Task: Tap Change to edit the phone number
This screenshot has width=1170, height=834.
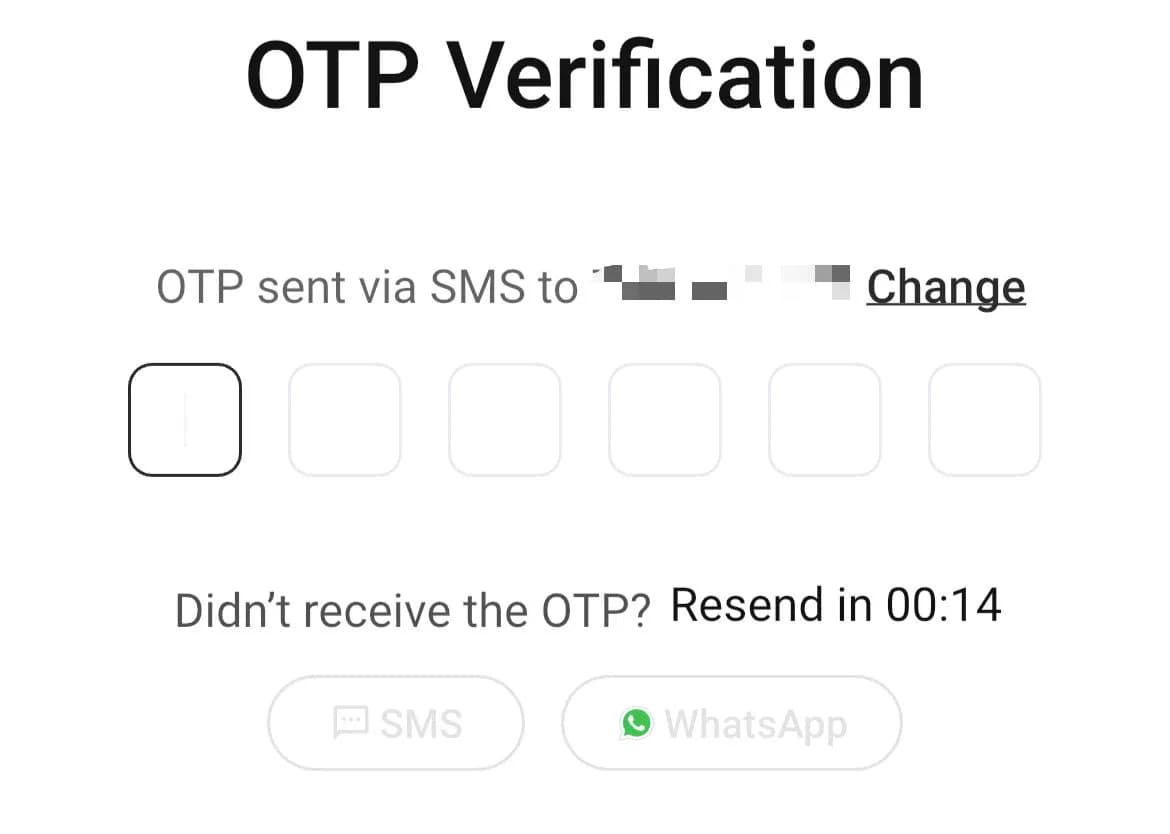Action: [x=945, y=287]
